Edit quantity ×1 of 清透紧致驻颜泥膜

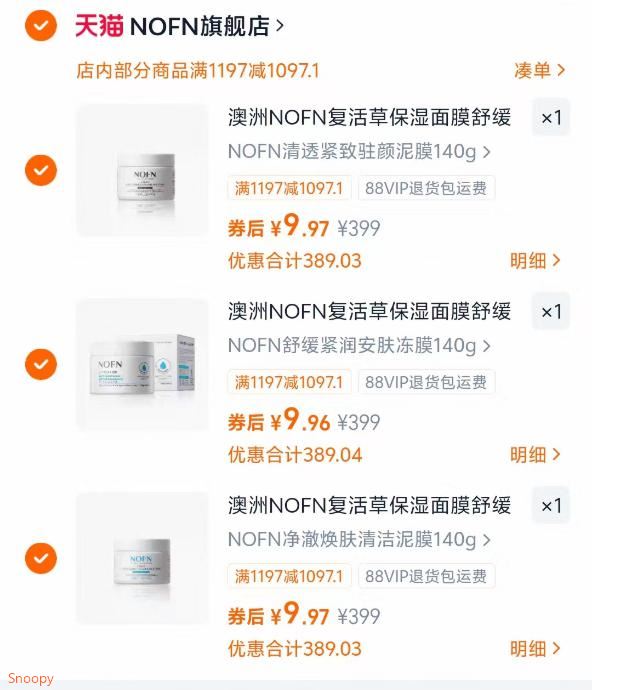[551, 118]
